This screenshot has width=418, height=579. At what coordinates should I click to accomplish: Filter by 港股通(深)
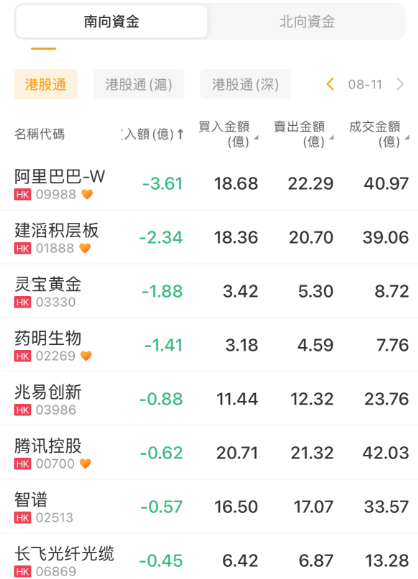(x=246, y=84)
